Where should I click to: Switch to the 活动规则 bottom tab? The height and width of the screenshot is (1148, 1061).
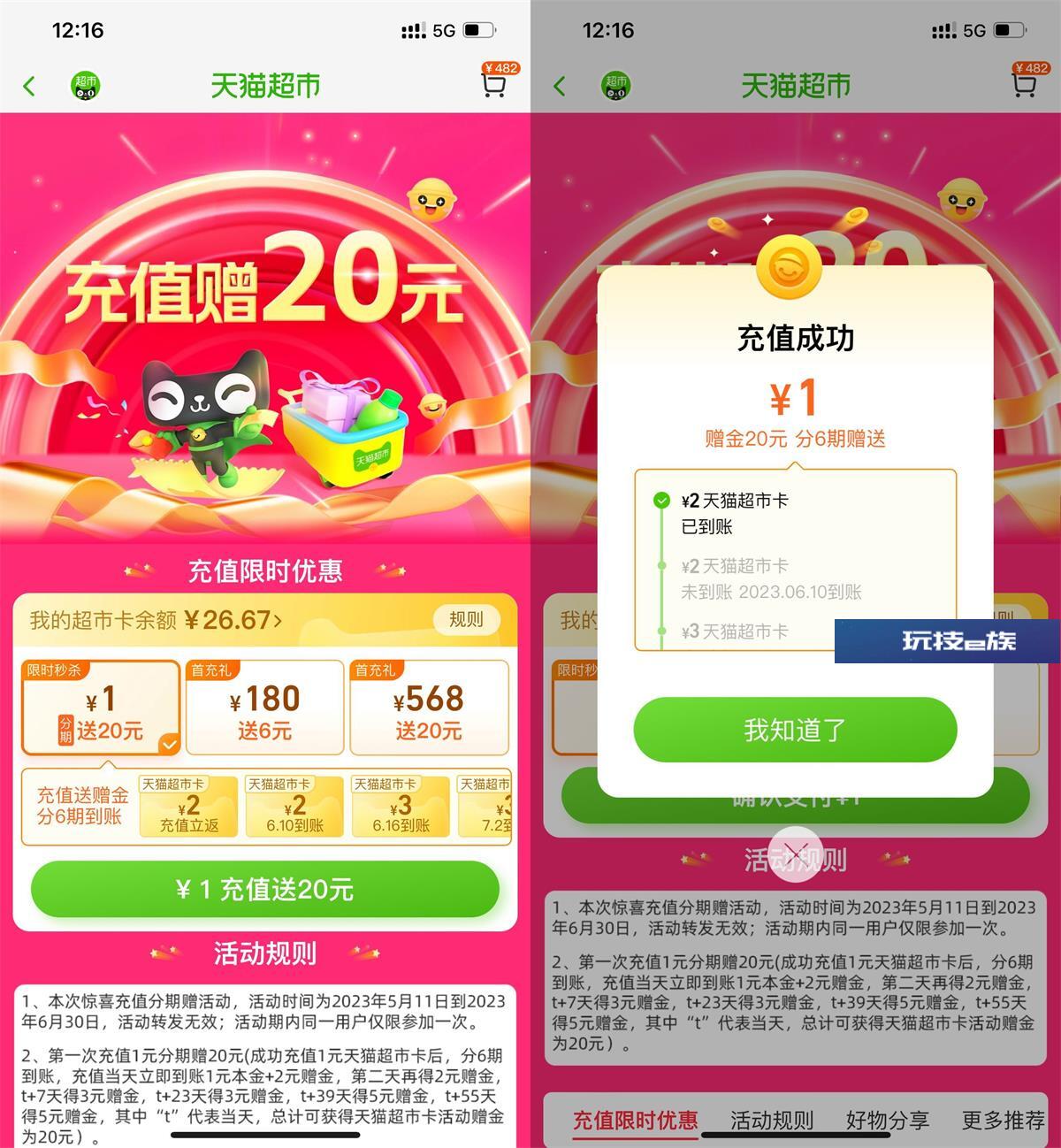[771, 1120]
